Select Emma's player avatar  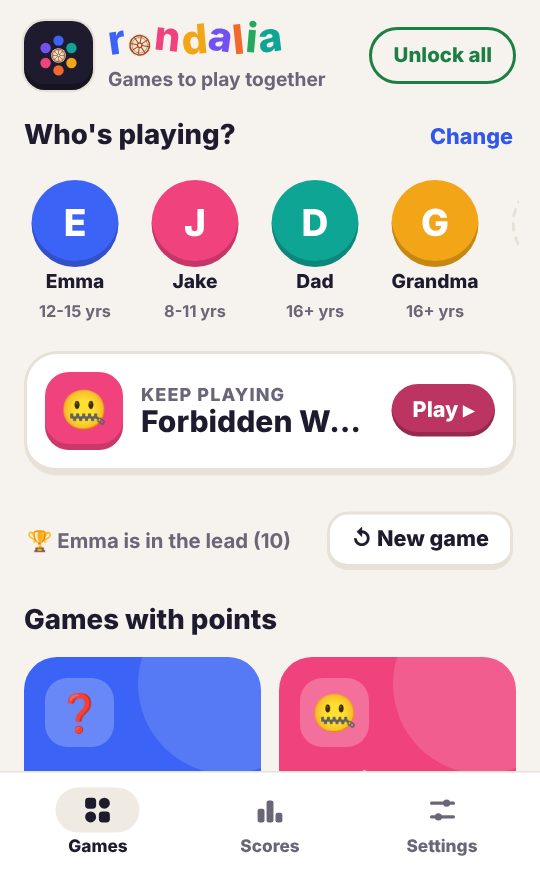(x=75, y=222)
